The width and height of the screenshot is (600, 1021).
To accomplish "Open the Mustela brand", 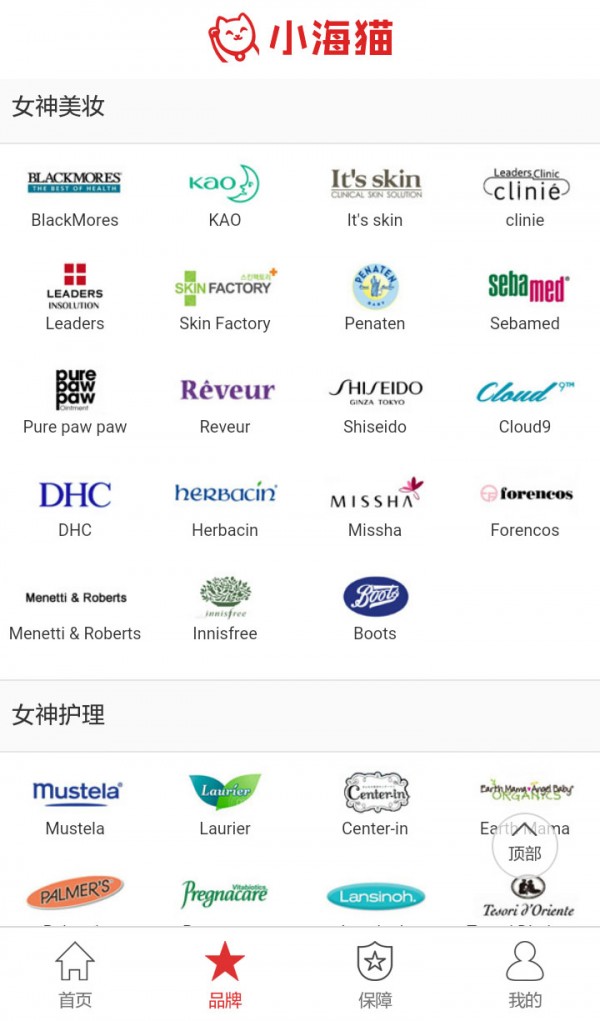I will [x=75, y=805].
